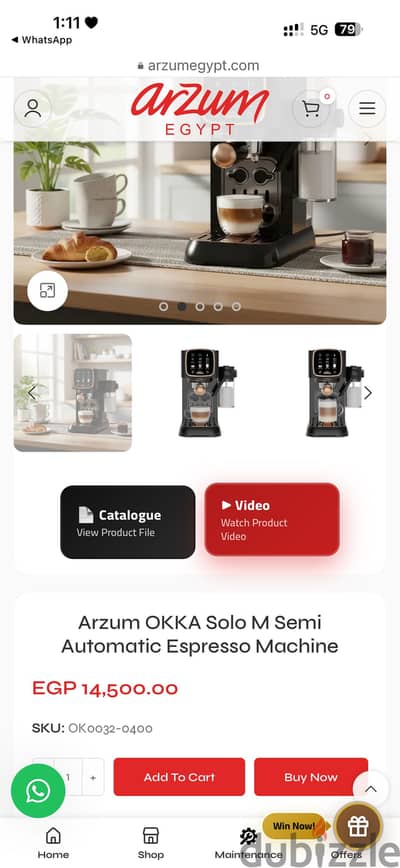The height and width of the screenshot is (868, 400).
Task: Select the kitchen scene thumbnail
Action: tap(73, 392)
